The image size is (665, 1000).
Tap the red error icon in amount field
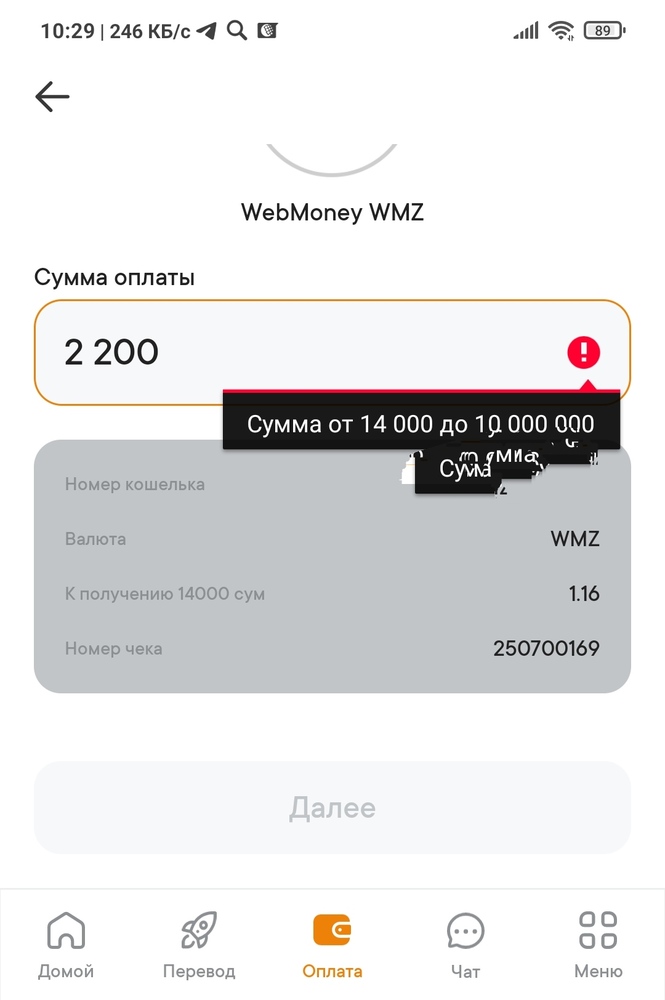tap(584, 352)
